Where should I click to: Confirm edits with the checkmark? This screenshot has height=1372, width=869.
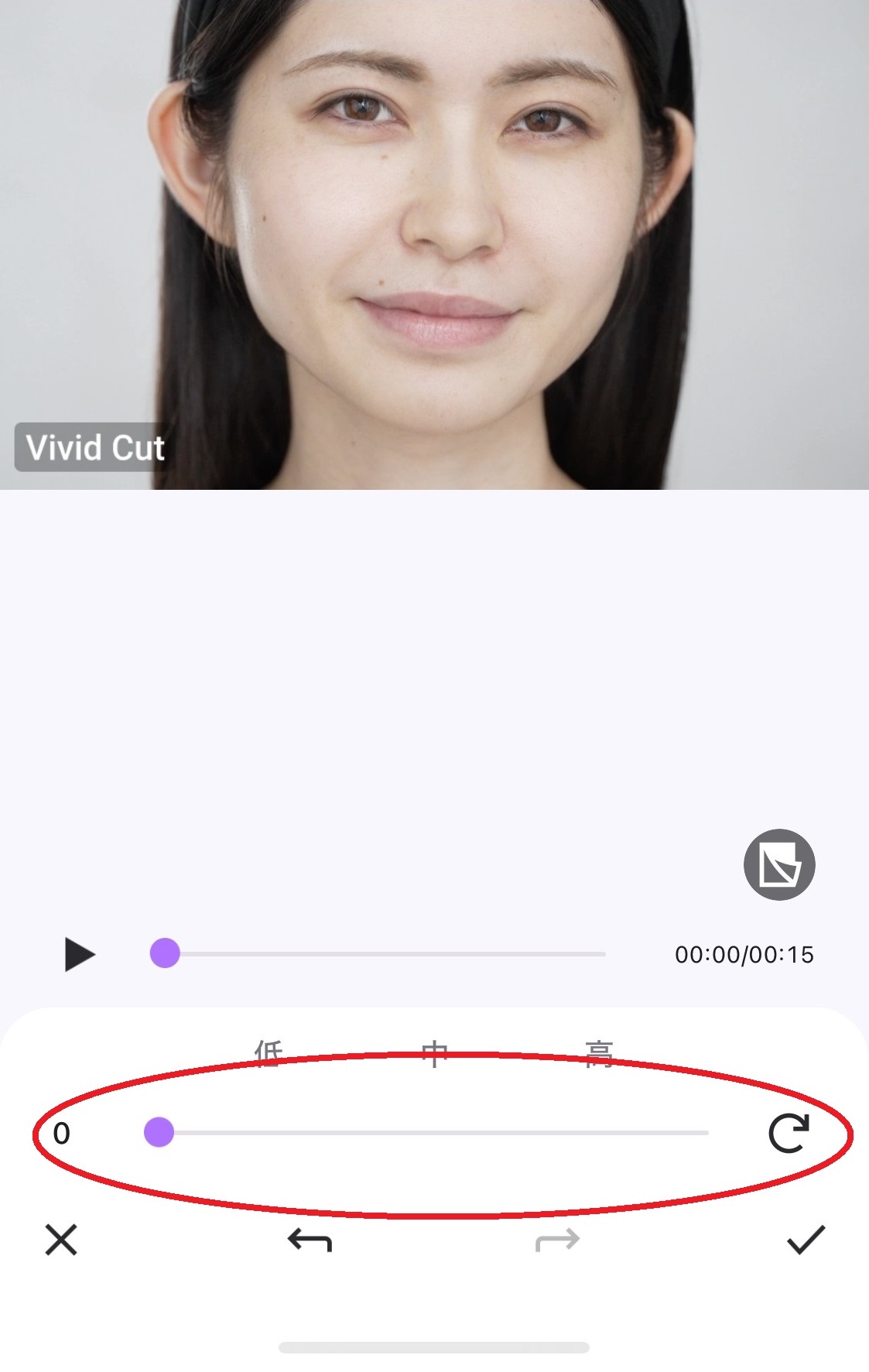click(x=806, y=1240)
